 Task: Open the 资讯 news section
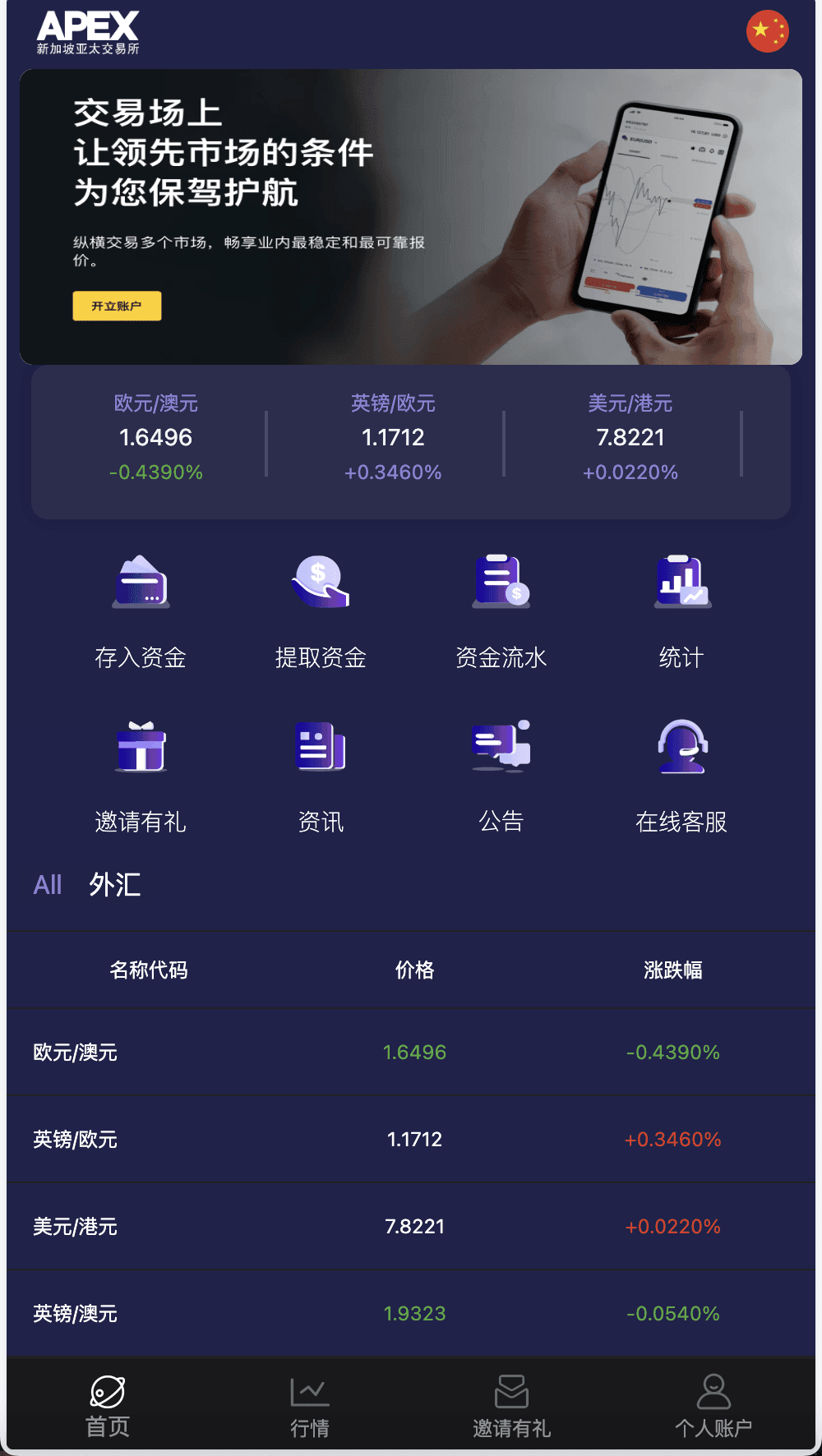coord(321,776)
